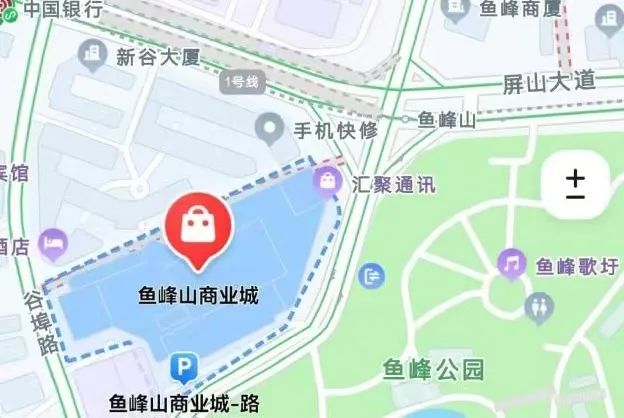Open the 汇聚通讯 shop marker
Image resolution: width=624 pixels, height=418 pixels.
click(x=327, y=183)
